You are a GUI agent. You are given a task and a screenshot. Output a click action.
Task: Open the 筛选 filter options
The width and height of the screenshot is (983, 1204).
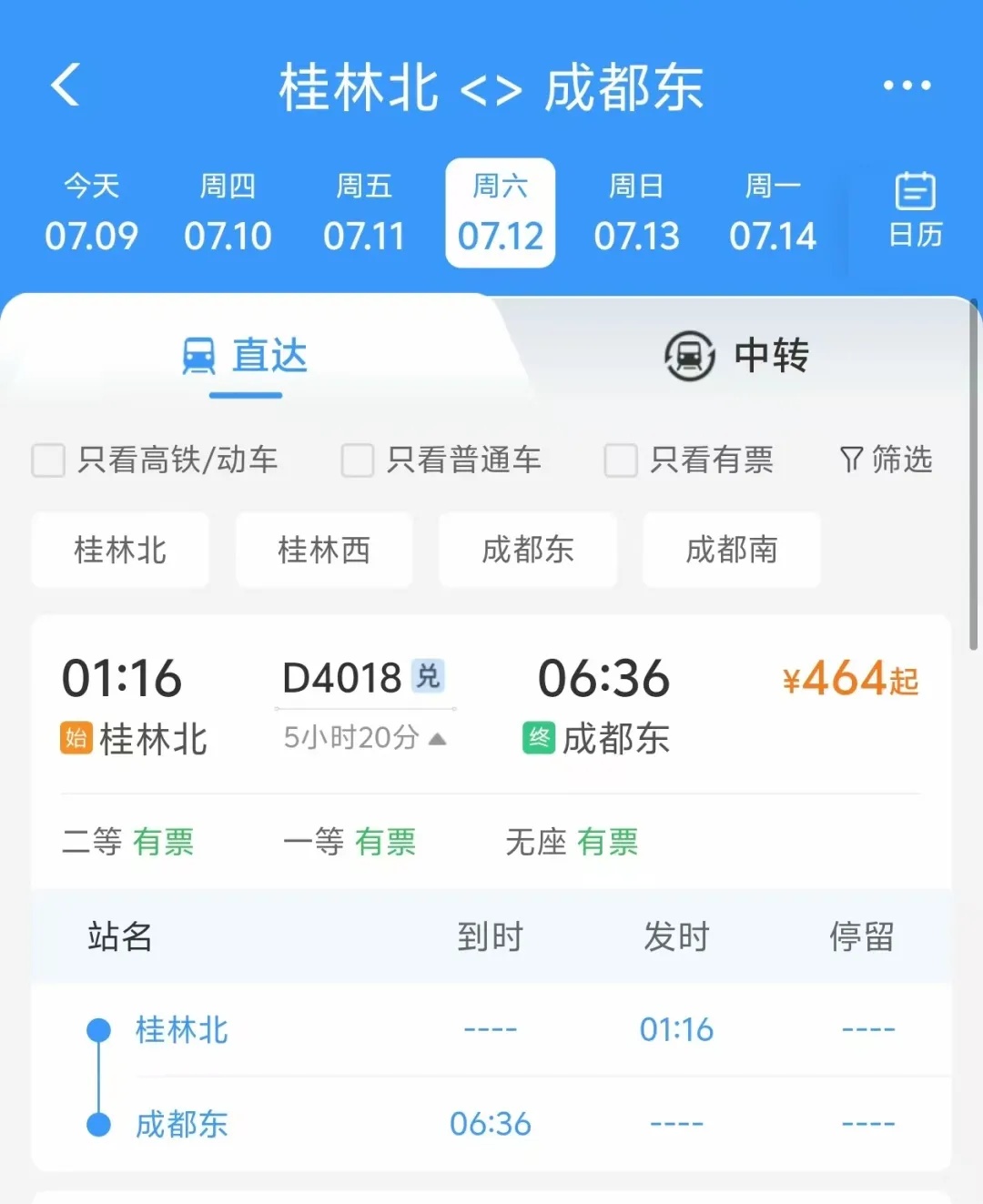tap(884, 460)
